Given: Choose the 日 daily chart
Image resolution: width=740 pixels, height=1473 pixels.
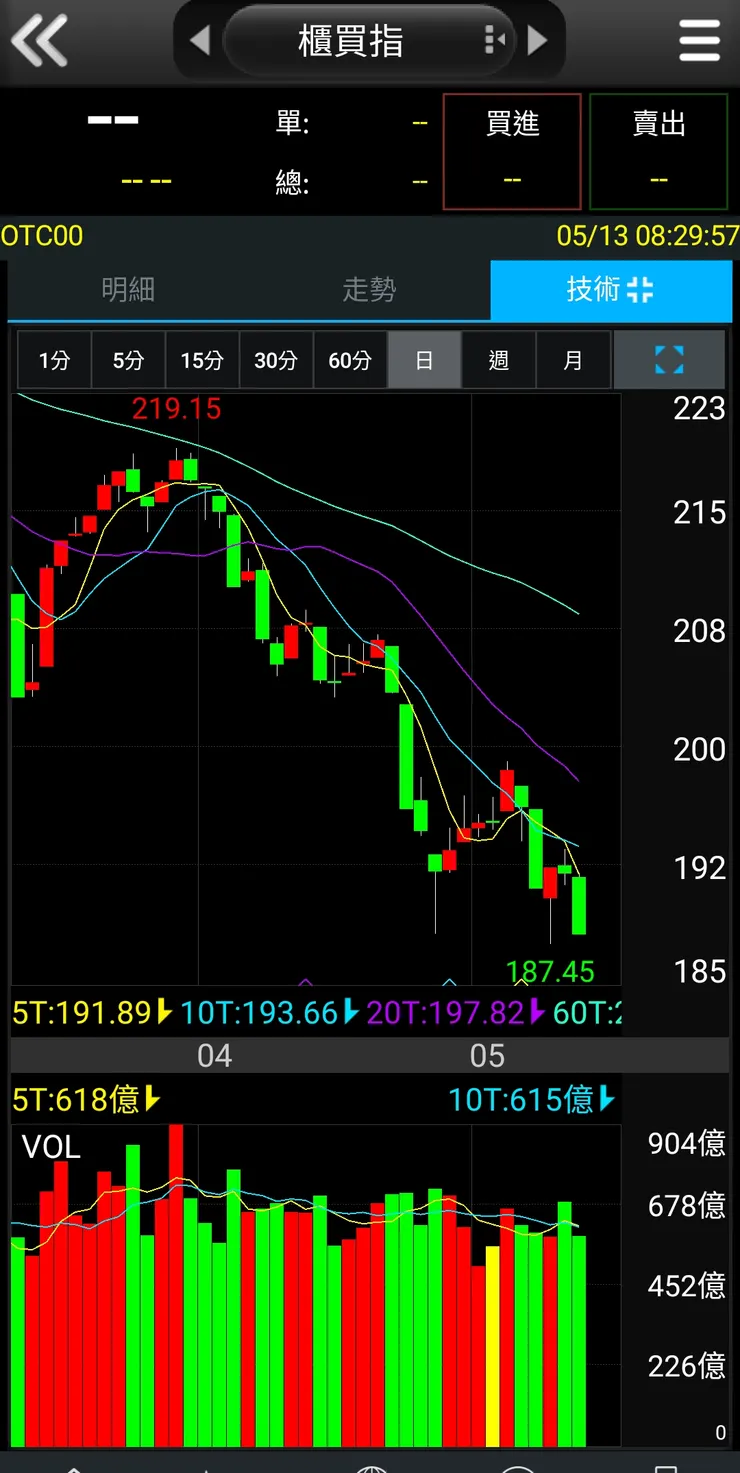Looking at the screenshot, I should click(424, 360).
